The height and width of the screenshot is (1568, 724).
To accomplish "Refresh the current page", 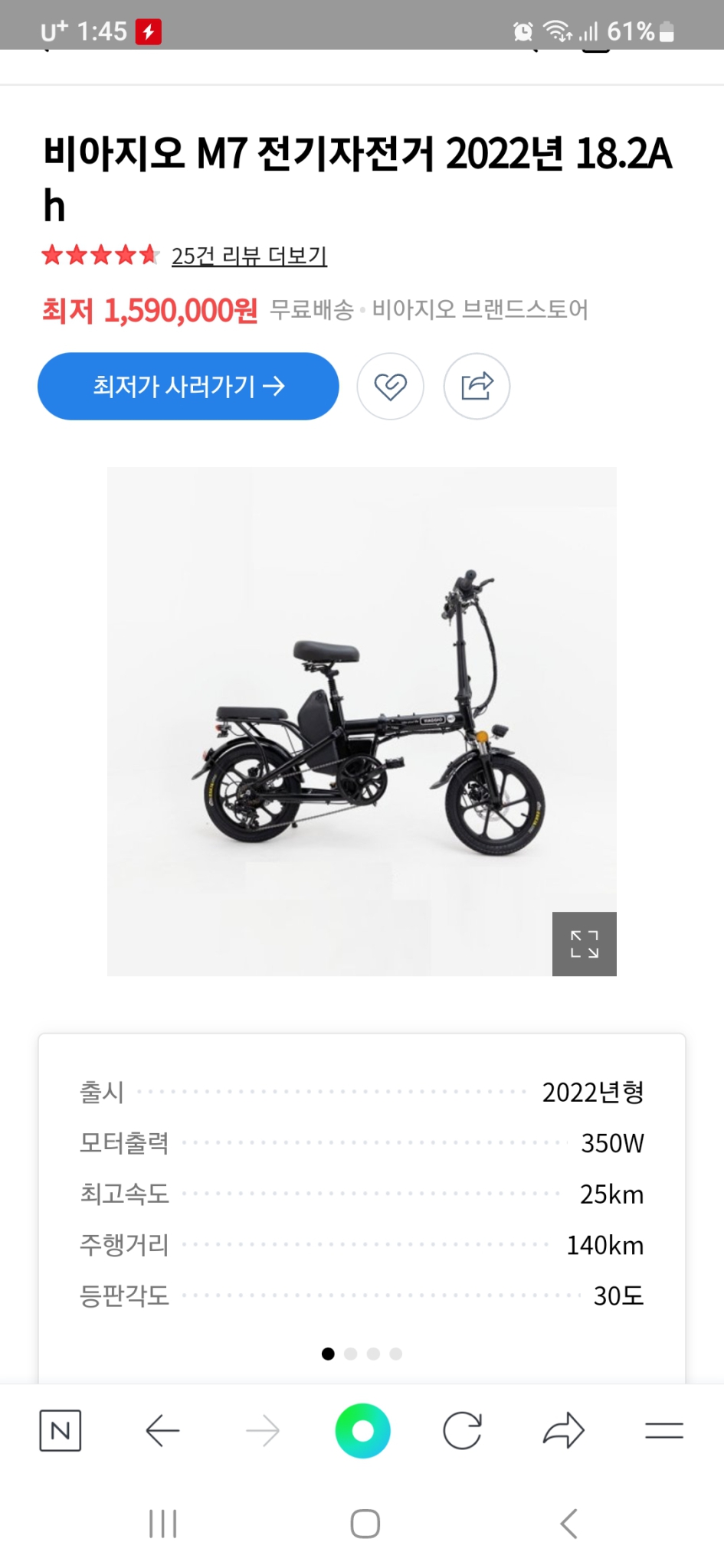I will tap(463, 1429).
